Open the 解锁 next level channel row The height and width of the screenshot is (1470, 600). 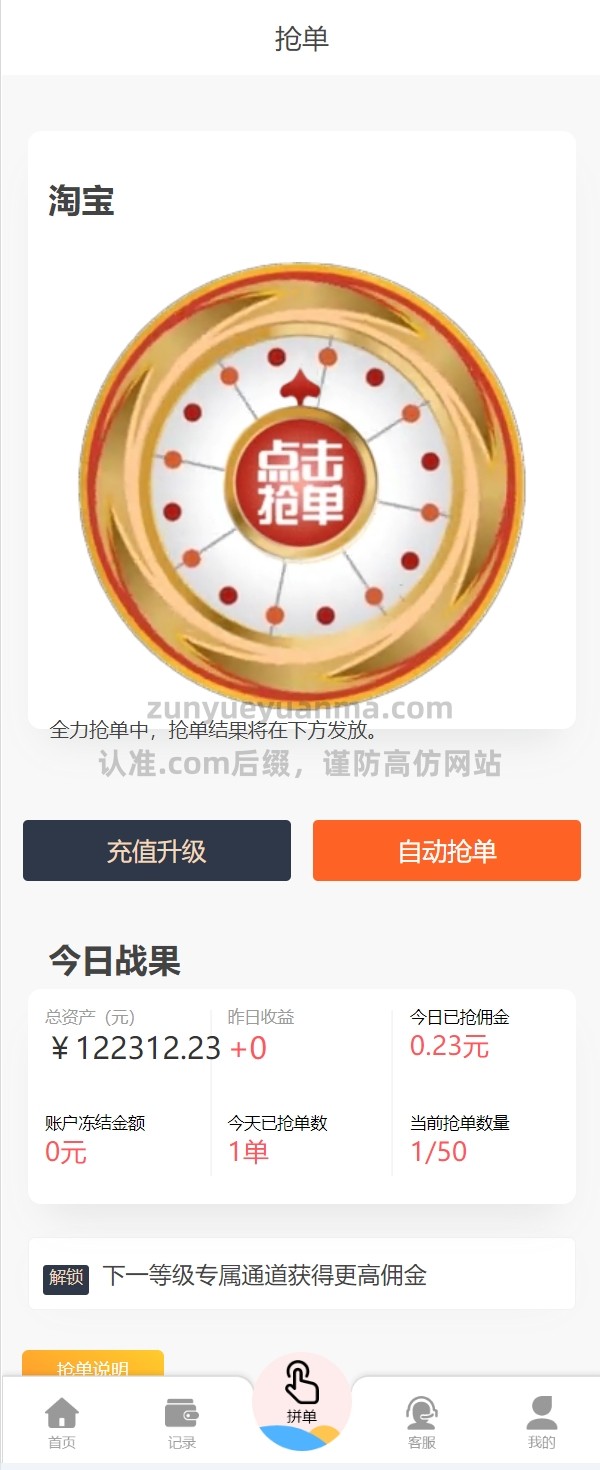[301, 1275]
